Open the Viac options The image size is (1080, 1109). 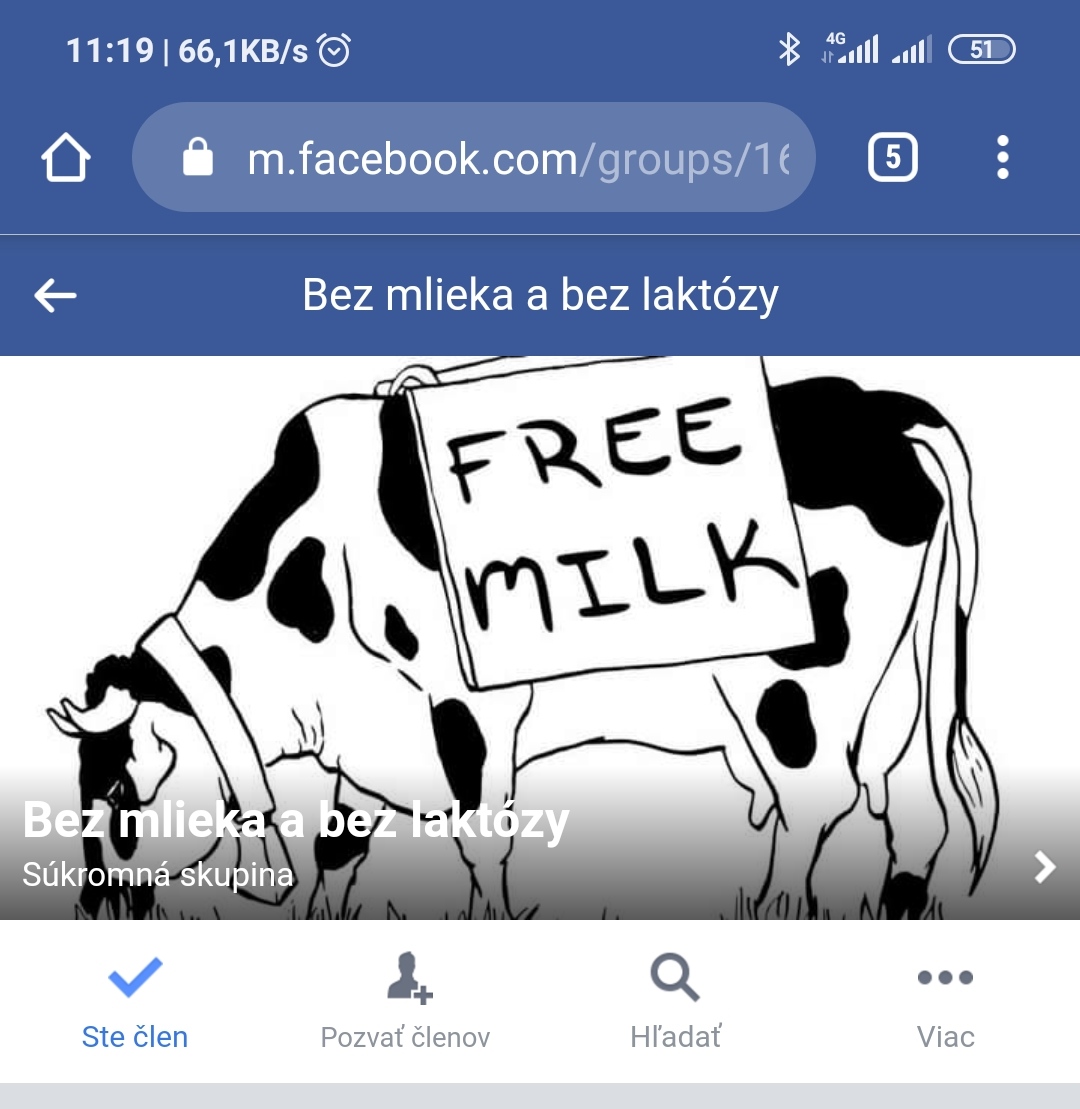click(x=945, y=1002)
